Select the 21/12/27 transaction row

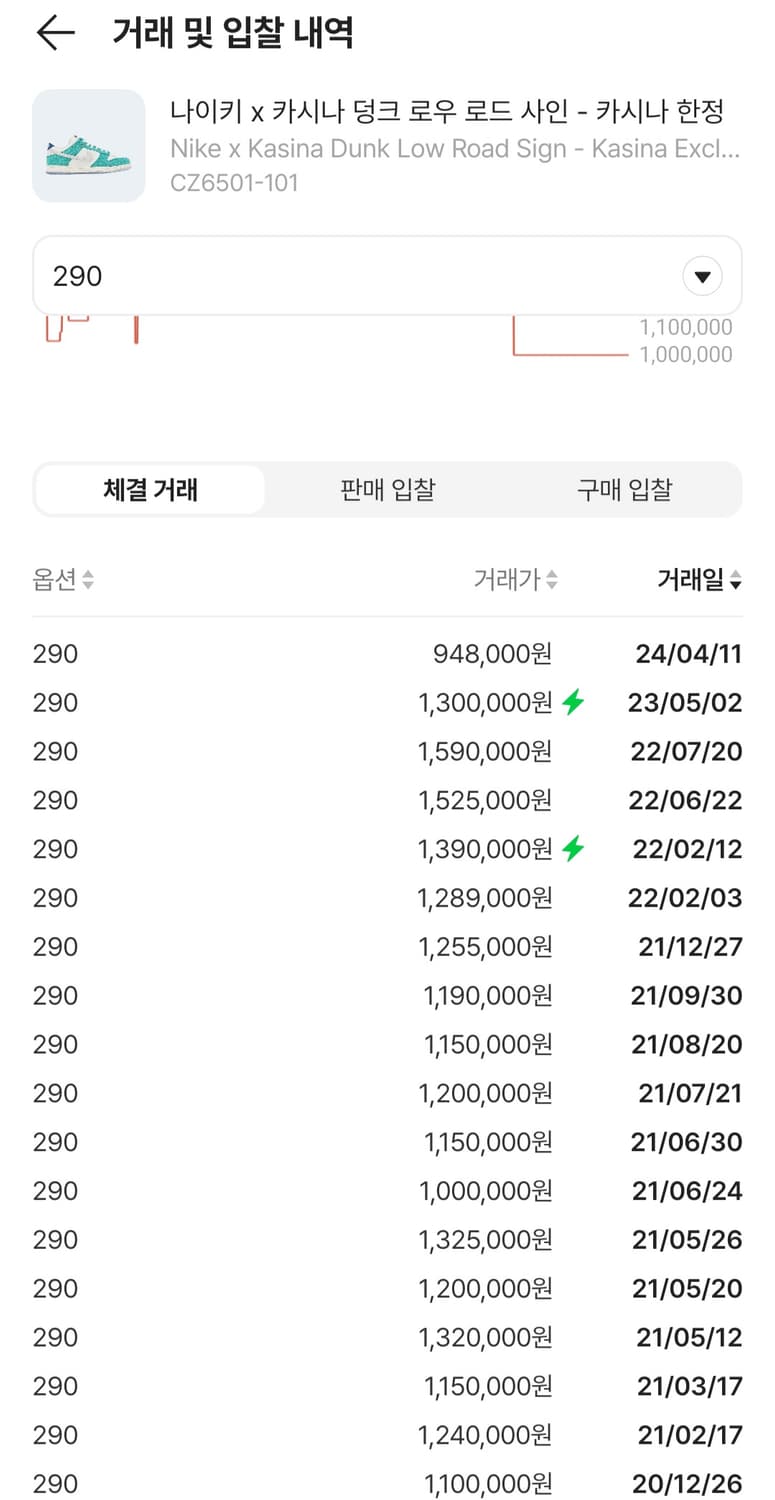click(387, 947)
